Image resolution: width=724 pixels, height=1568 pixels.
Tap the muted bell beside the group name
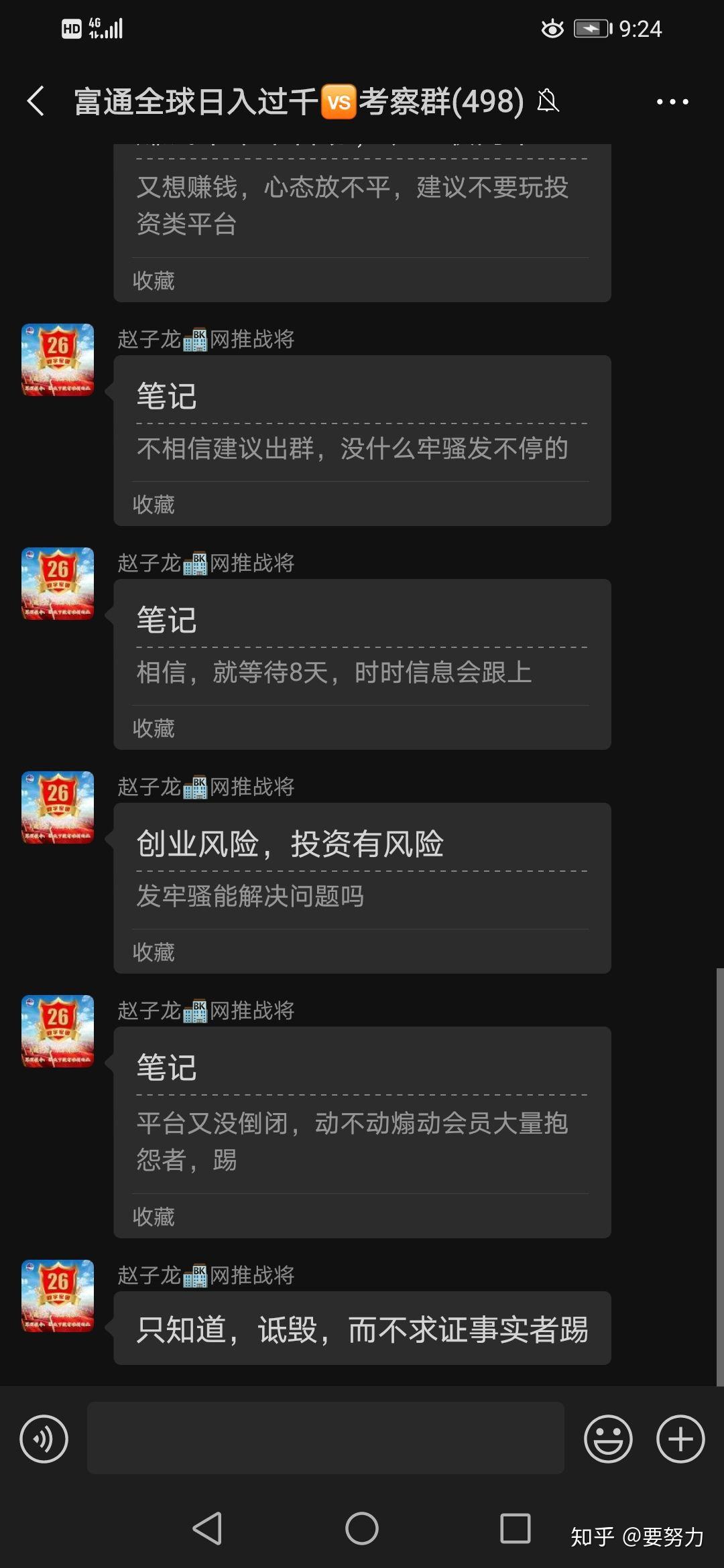coord(548,102)
